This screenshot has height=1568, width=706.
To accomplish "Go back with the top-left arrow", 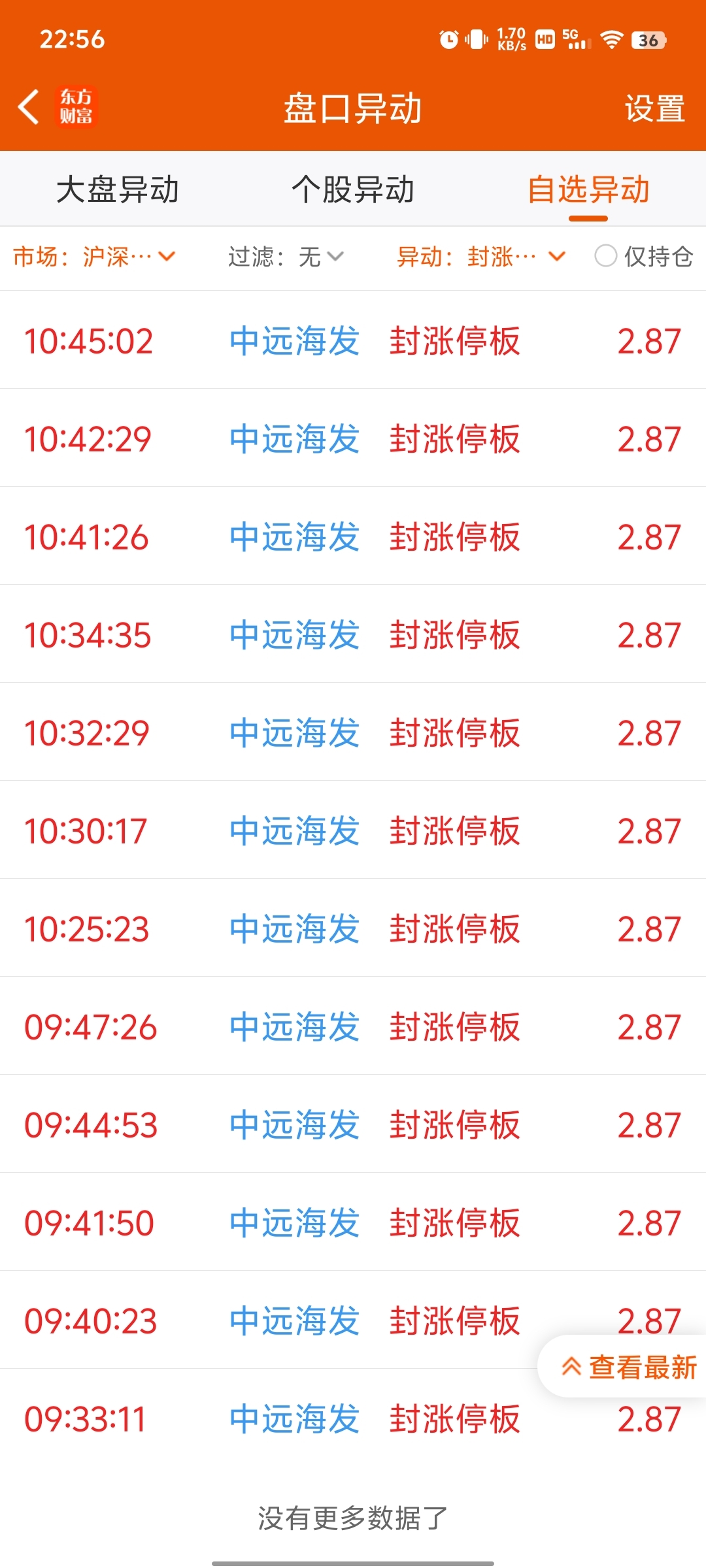I will [x=29, y=107].
